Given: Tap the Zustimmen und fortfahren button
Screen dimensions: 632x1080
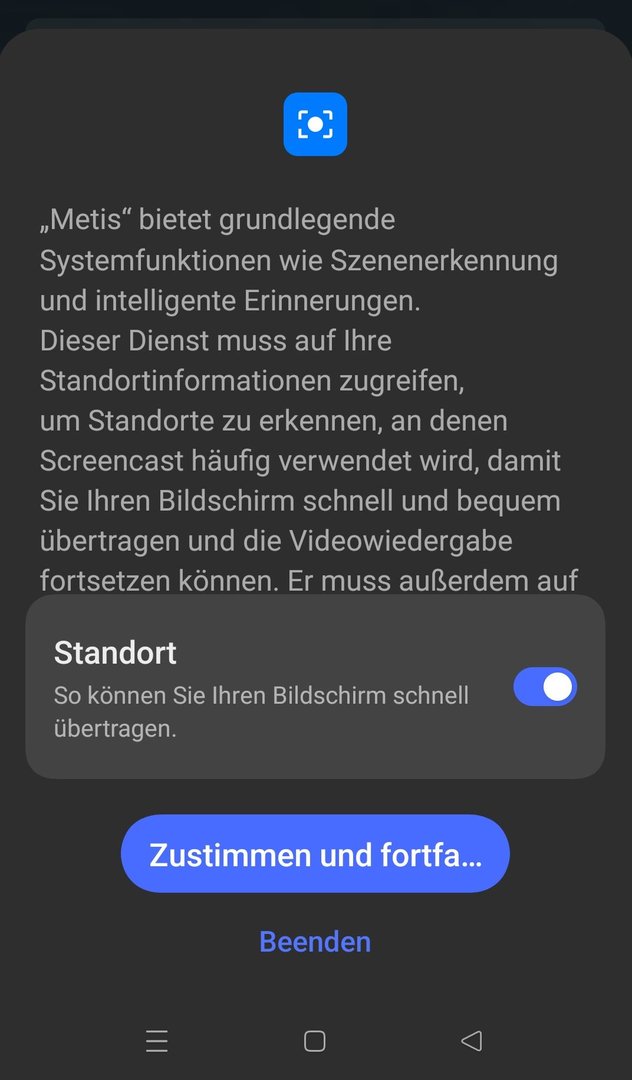Looking at the screenshot, I should (x=315, y=854).
